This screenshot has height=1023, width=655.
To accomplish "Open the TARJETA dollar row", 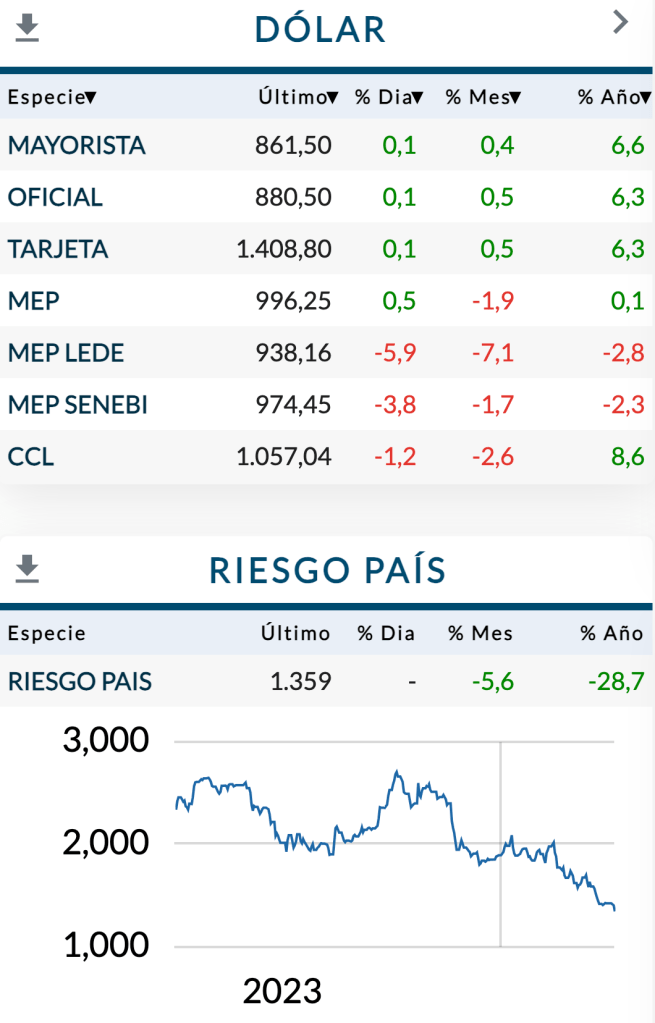I will tap(58, 249).
